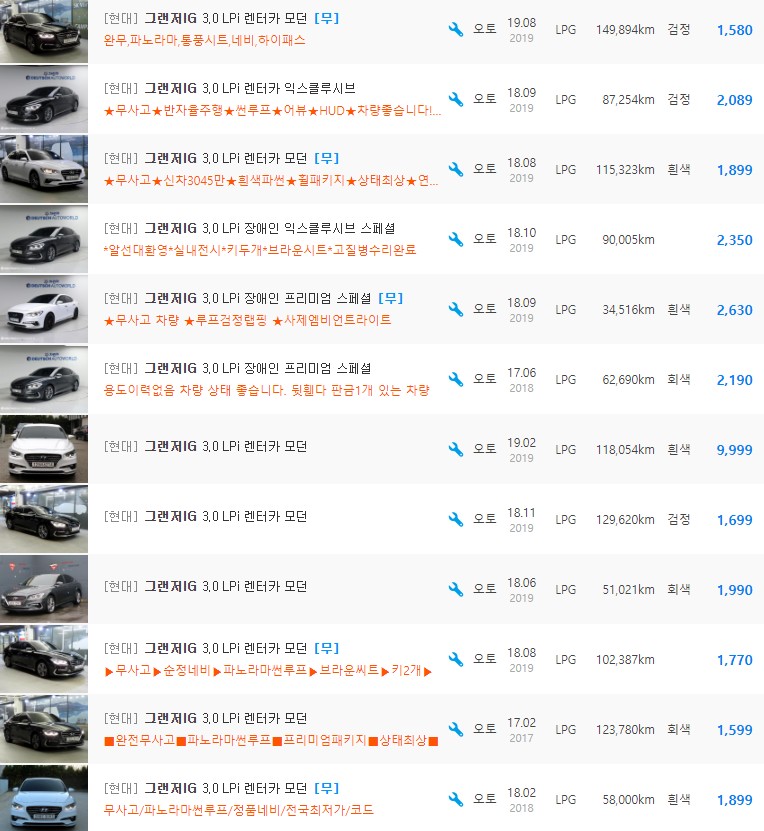Click the wrench icon on the 34,516km listing
Viewport: 764px width, 831px height.
pos(458,308)
